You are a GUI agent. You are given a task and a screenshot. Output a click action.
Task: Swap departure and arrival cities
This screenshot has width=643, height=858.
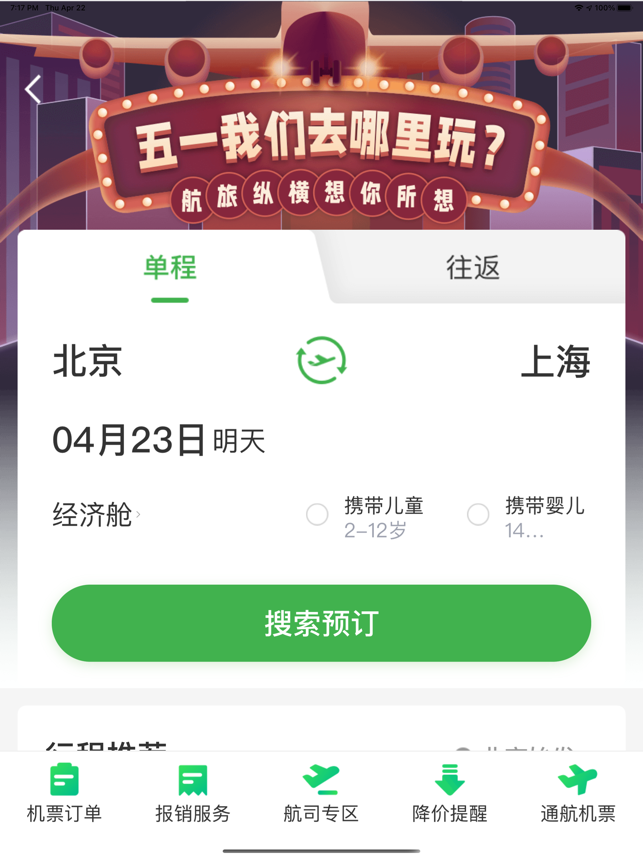click(321, 361)
